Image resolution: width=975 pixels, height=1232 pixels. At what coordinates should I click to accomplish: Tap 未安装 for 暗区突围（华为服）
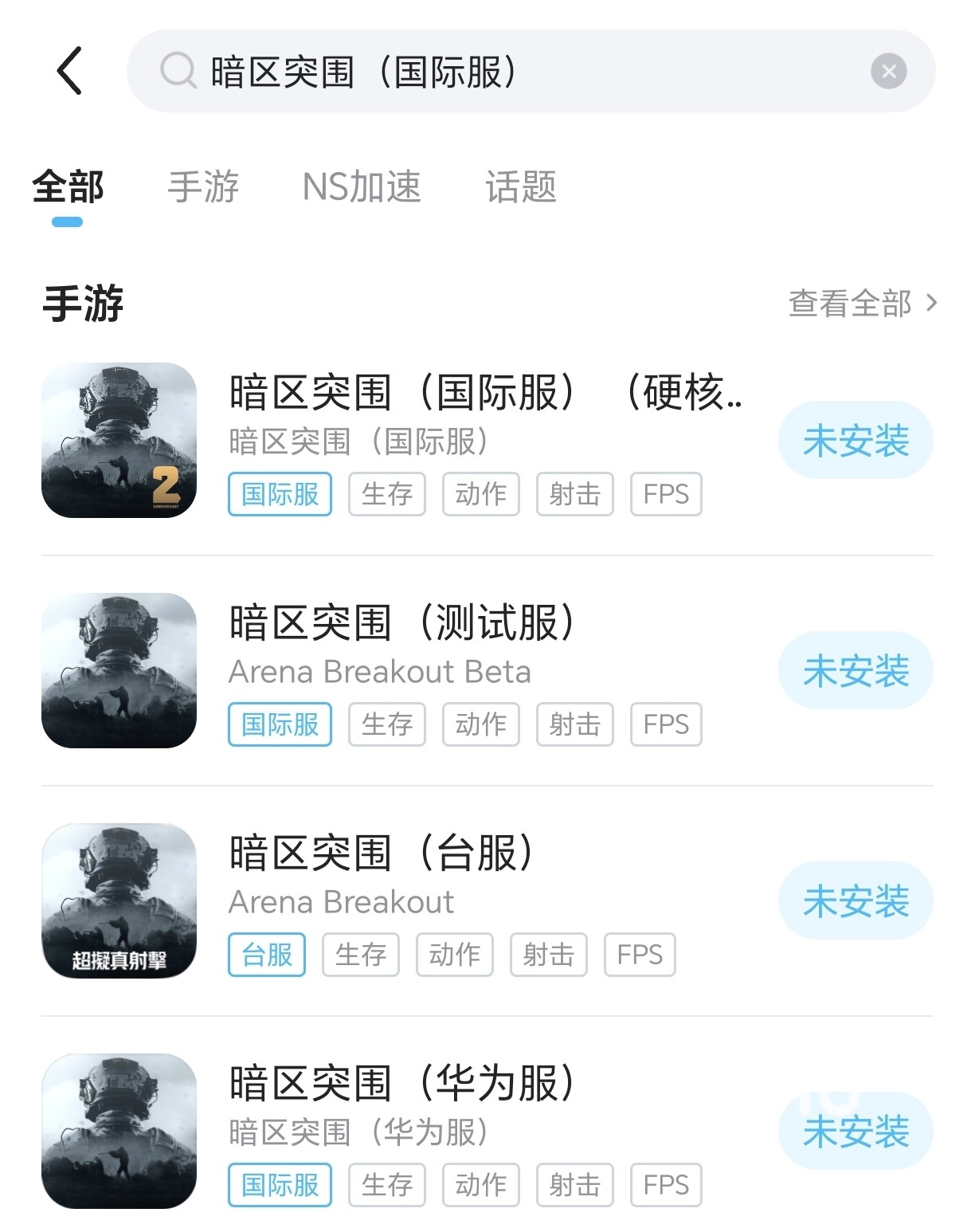[855, 1132]
